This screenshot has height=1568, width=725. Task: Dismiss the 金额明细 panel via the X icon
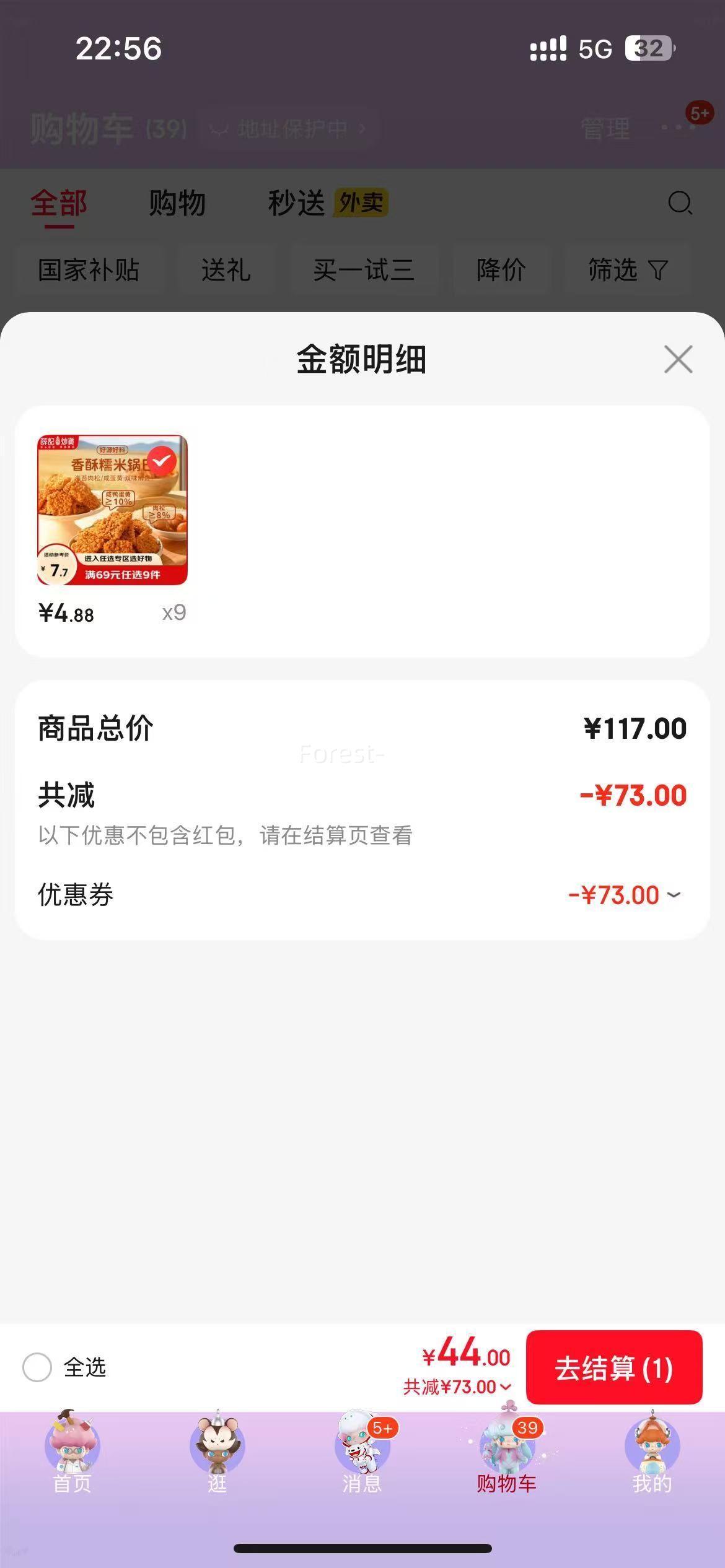click(679, 359)
